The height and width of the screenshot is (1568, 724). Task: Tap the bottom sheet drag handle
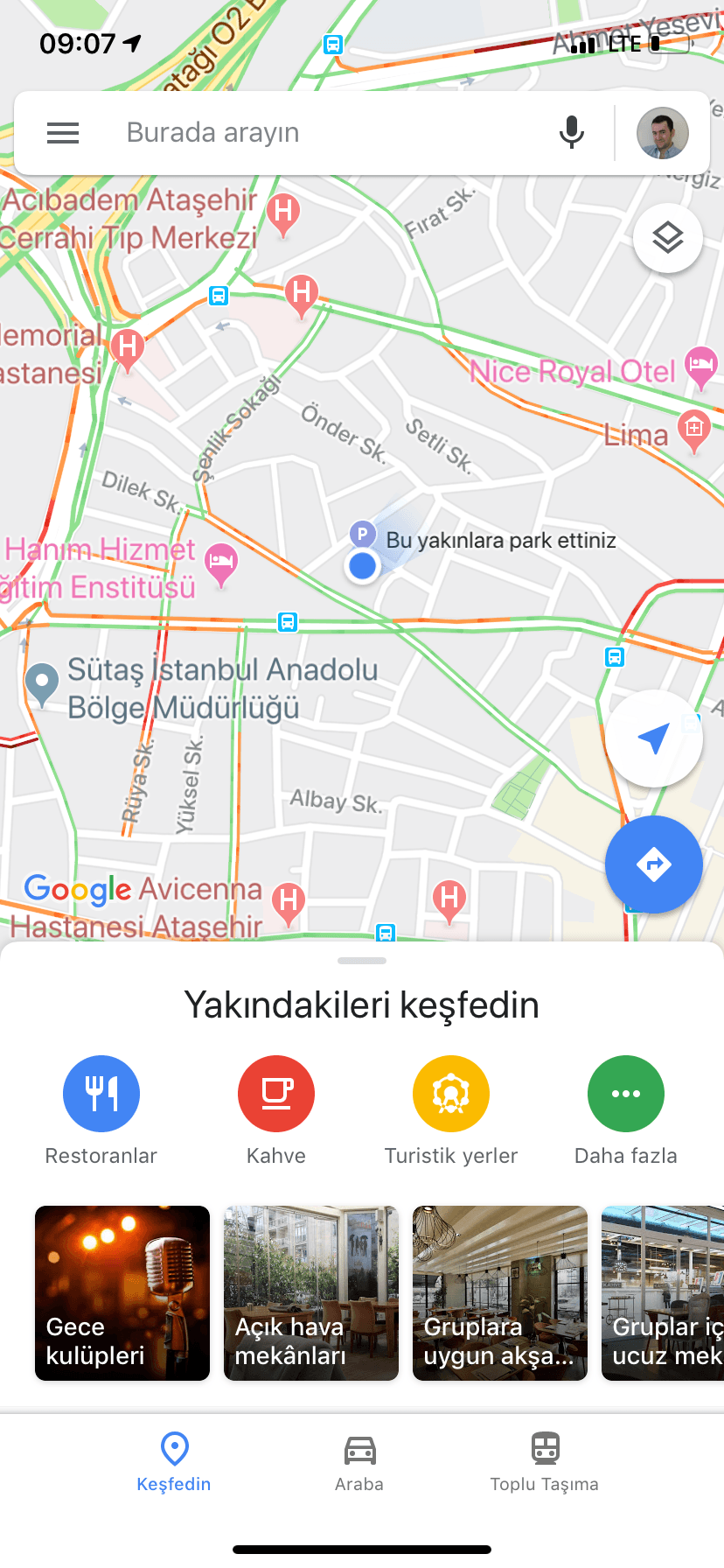click(x=361, y=960)
